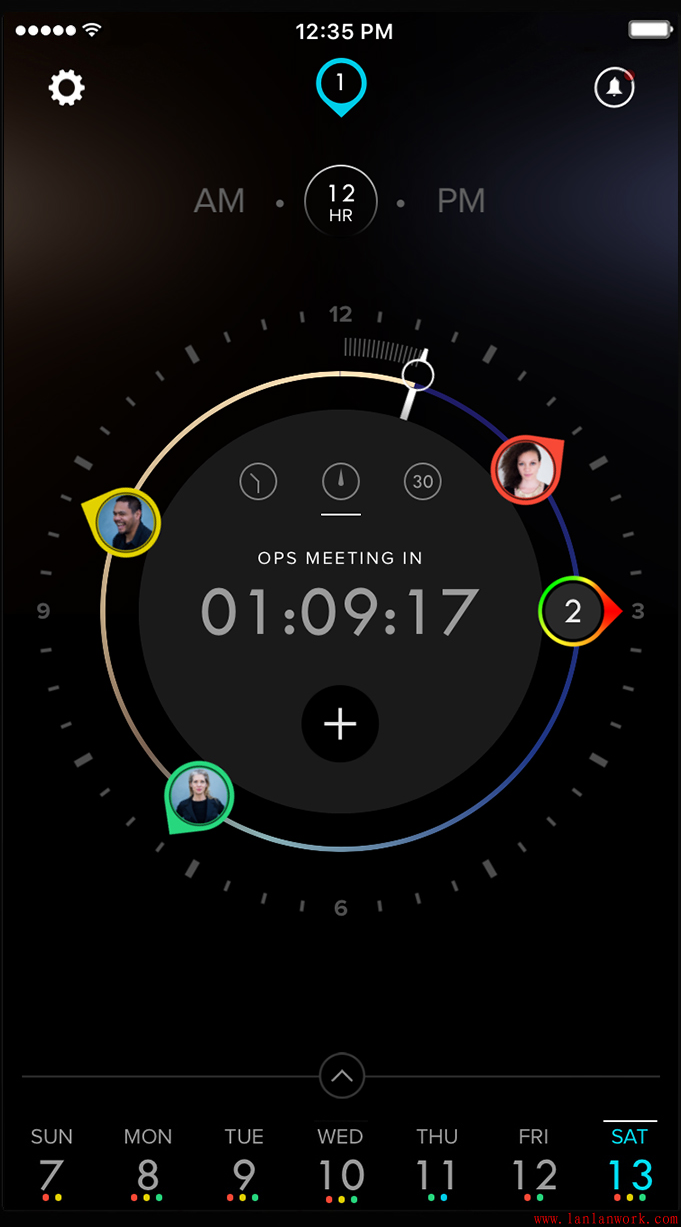Image resolution: width=681 pixels, height=1227 pixels.
Task: Select Sunday the 7th
Action: (x=52, y=1163)
